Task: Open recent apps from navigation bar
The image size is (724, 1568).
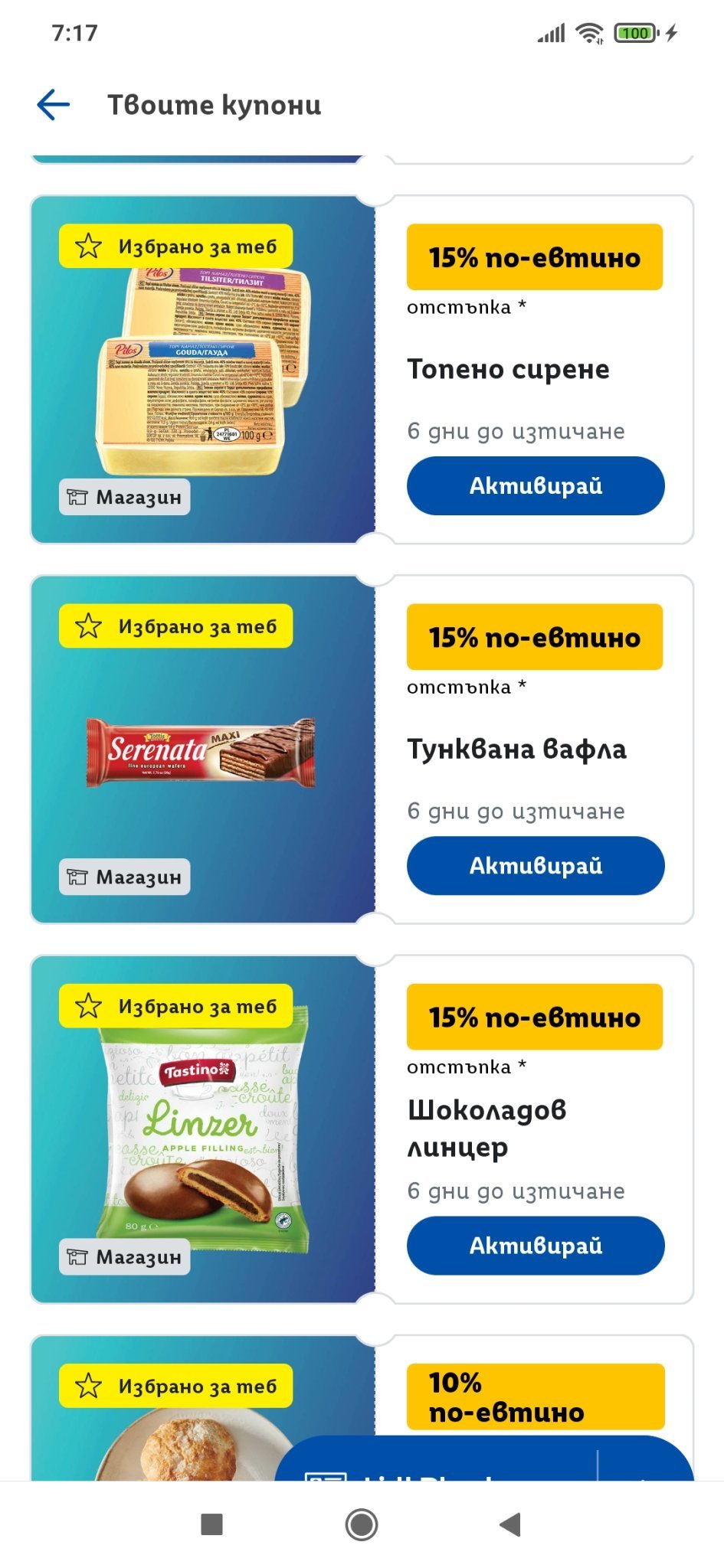Action: (x=211, y=1524)
